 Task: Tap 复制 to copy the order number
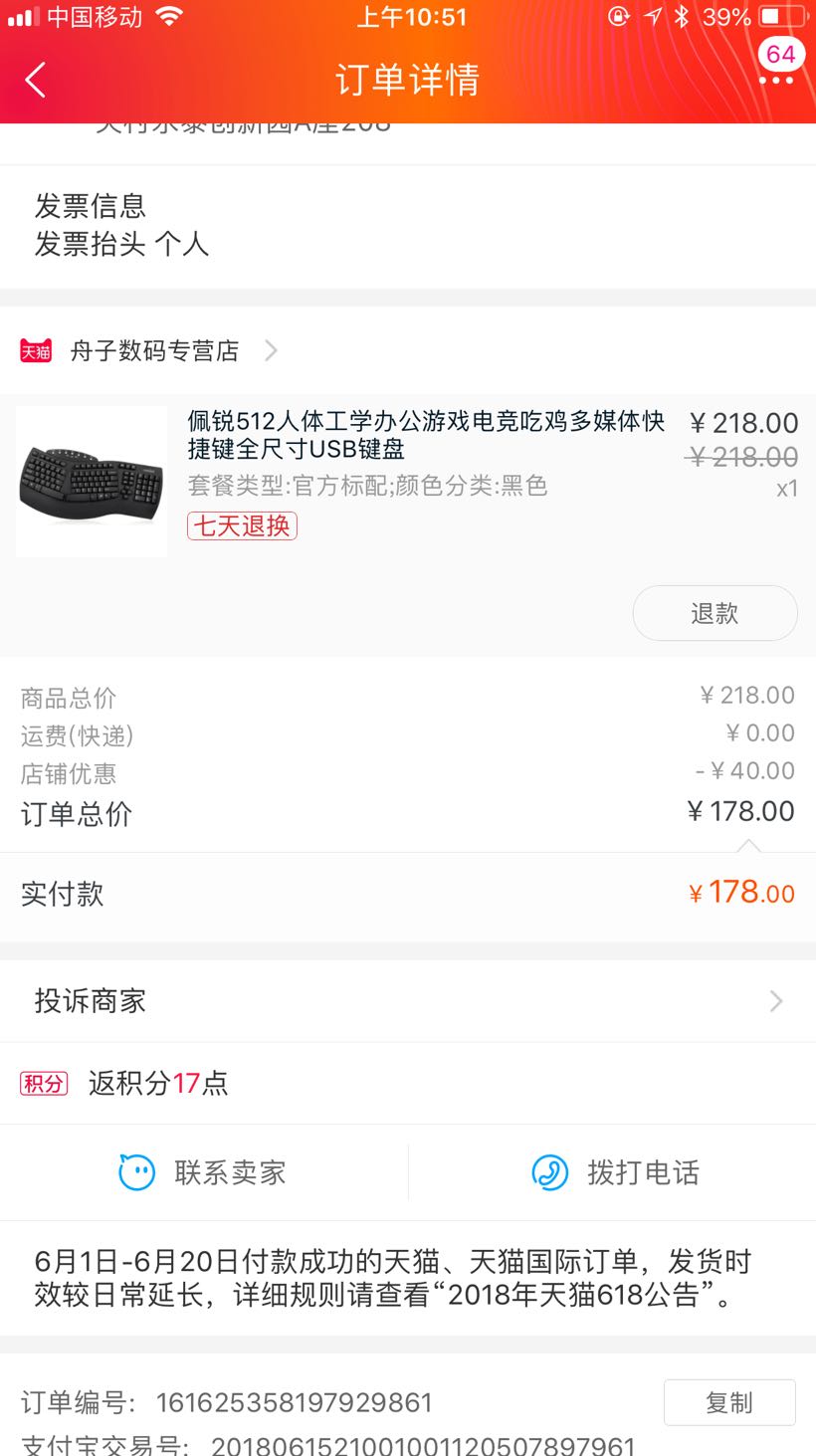[729, 1401]
